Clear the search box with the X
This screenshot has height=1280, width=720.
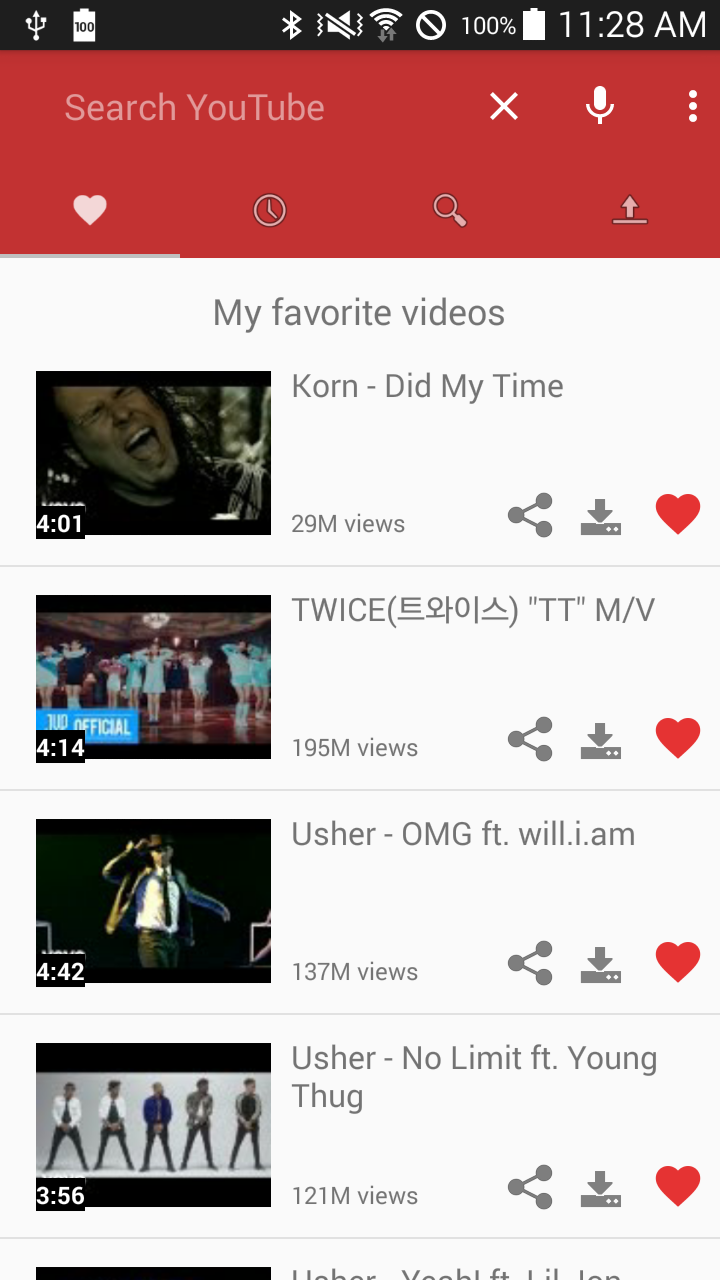[x=504, y=106]
